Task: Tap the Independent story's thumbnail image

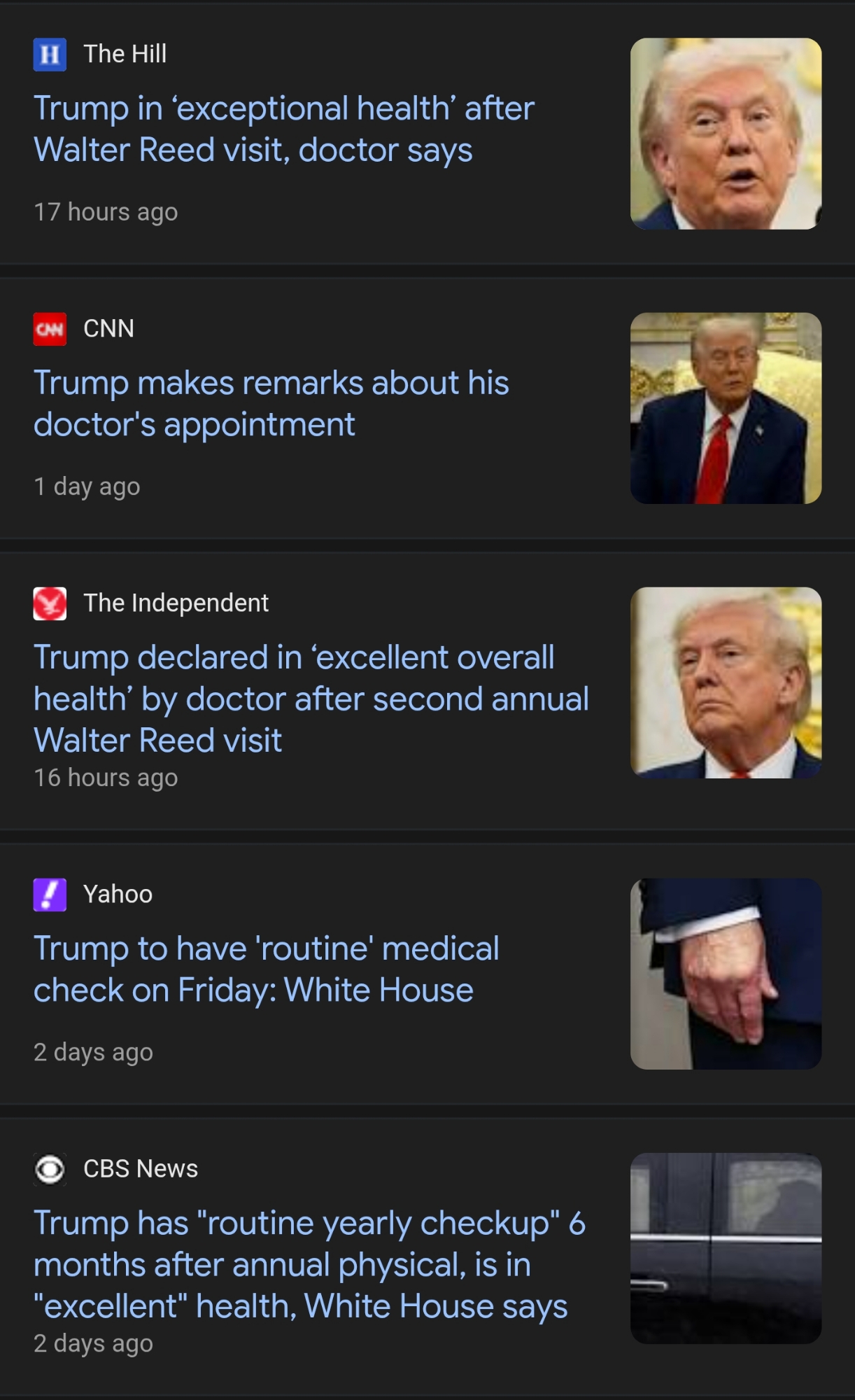Action: tap(726, 682)
